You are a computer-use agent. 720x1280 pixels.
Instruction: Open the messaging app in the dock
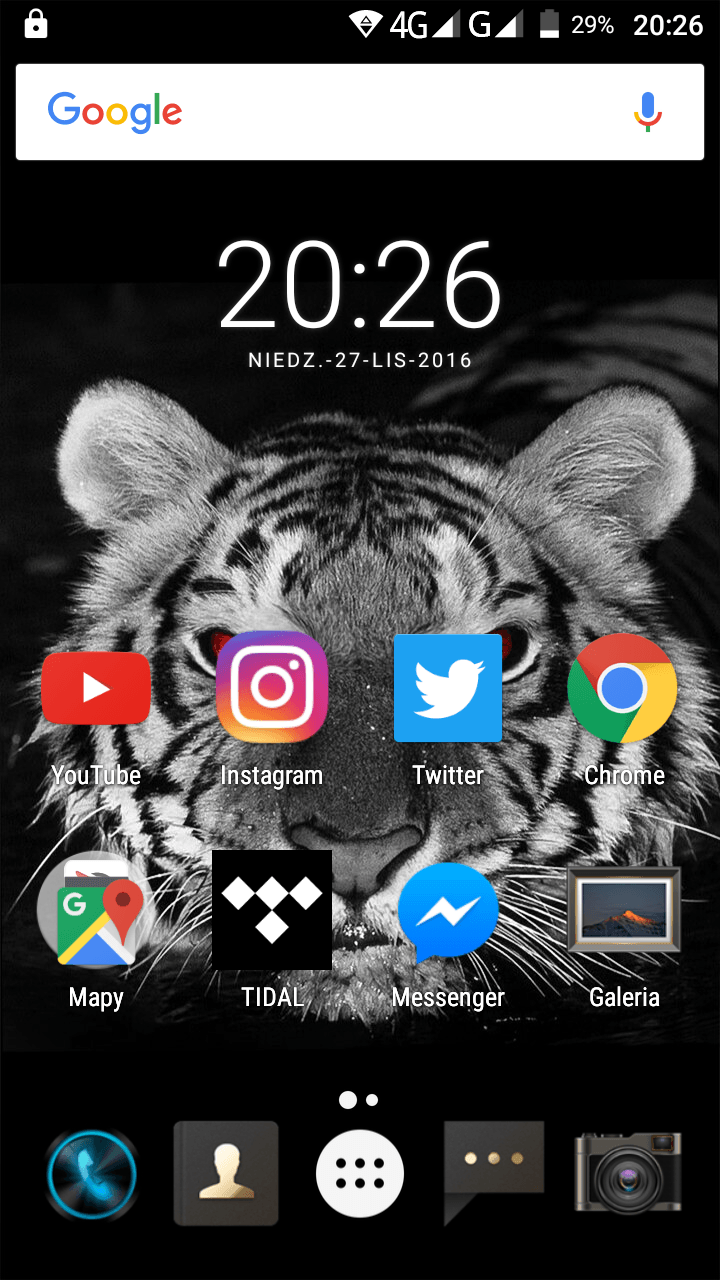[494, 1172]
